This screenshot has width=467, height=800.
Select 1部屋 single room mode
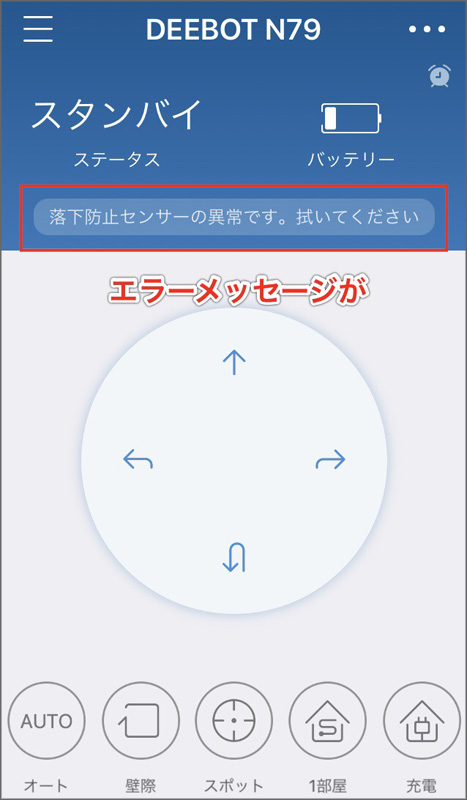[x=328, y=721]
